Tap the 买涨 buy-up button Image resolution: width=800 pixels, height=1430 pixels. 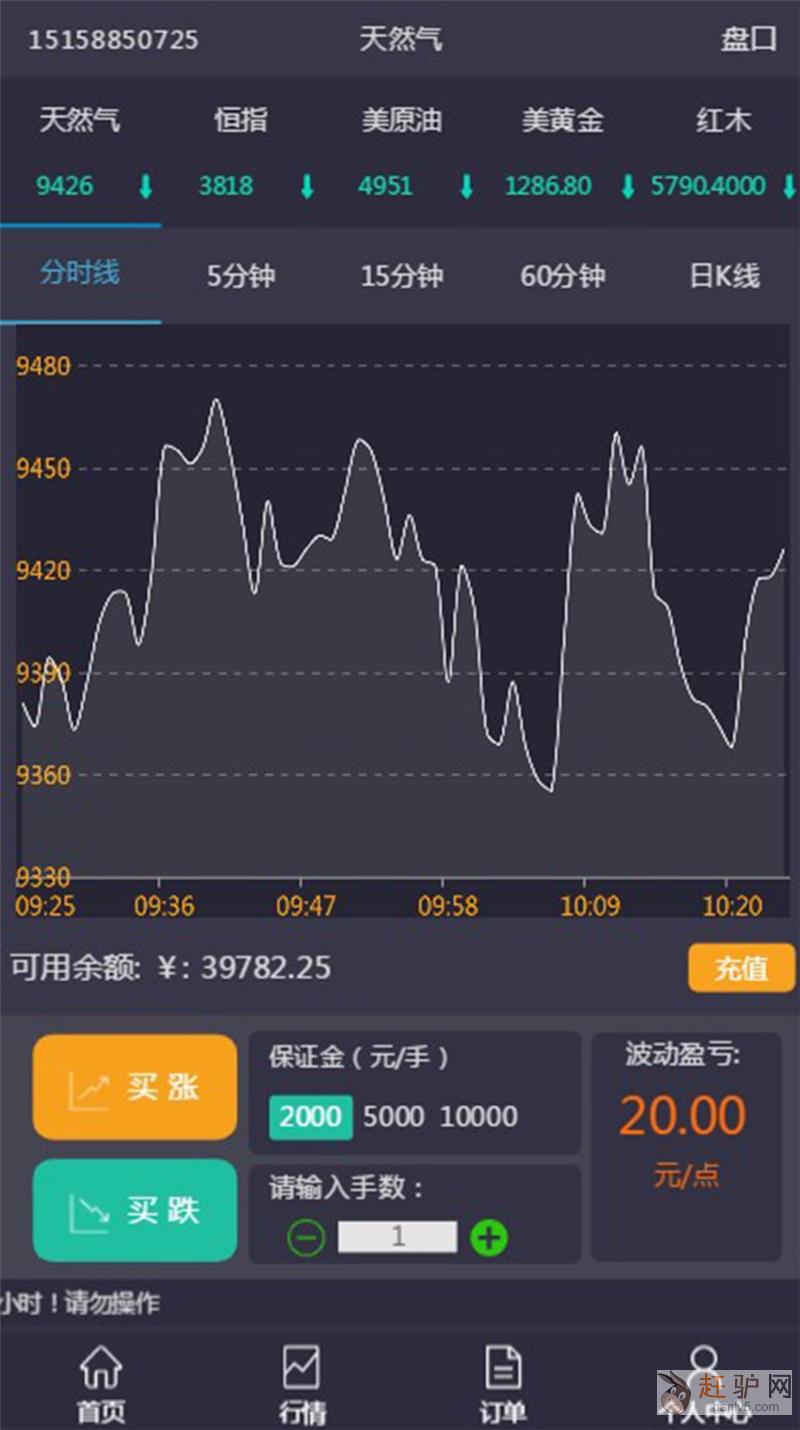coord(135,1087)
